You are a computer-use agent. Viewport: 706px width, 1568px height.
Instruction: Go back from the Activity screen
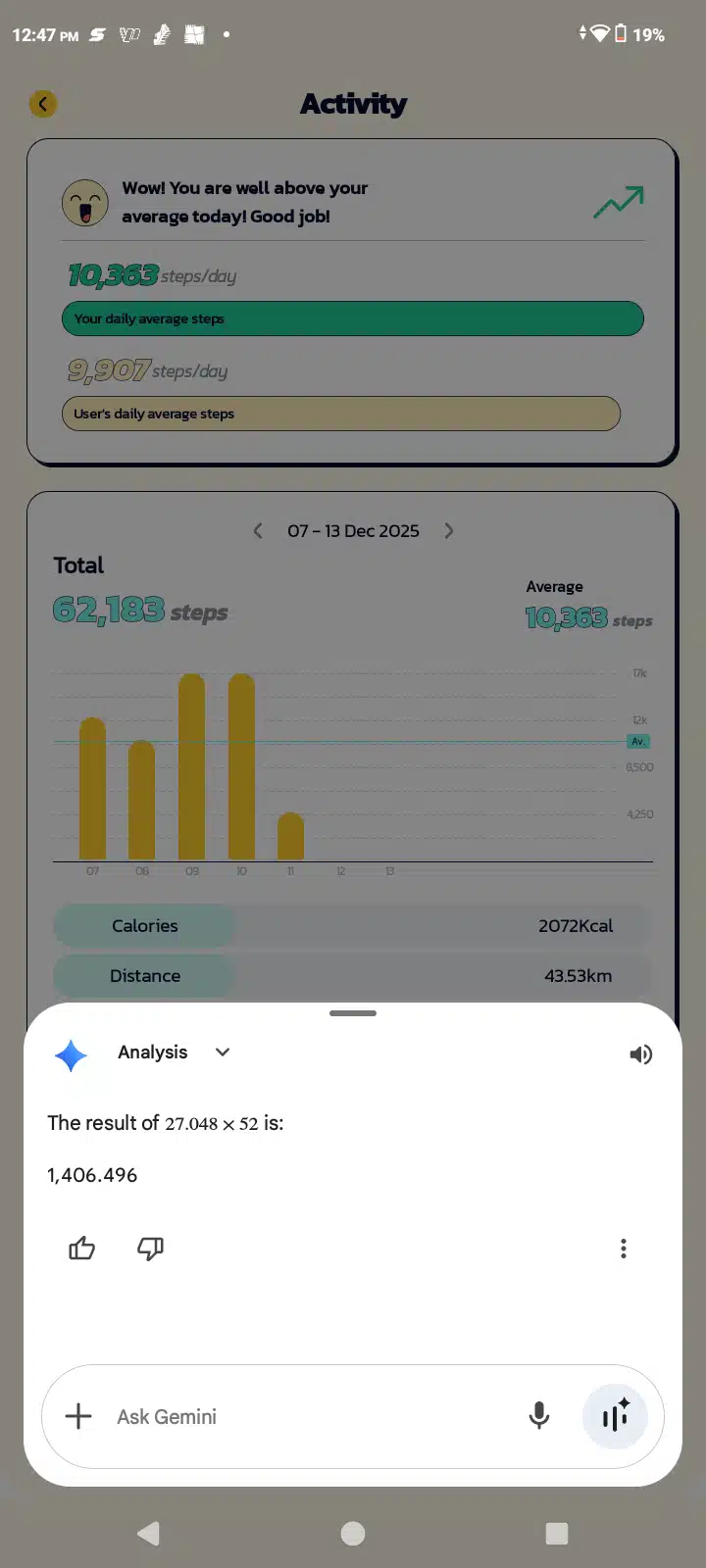point(42,104)
